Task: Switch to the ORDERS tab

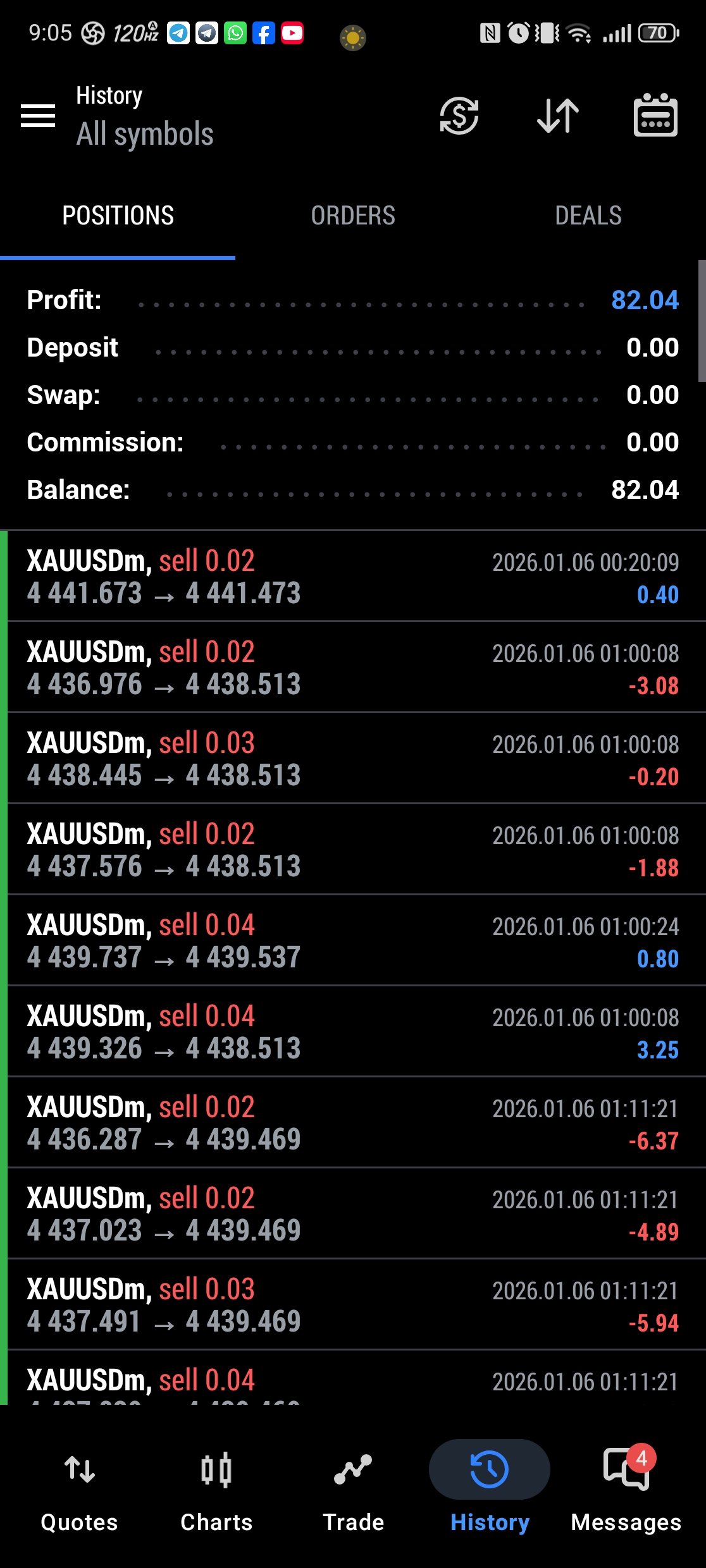Action: (353, 216)
